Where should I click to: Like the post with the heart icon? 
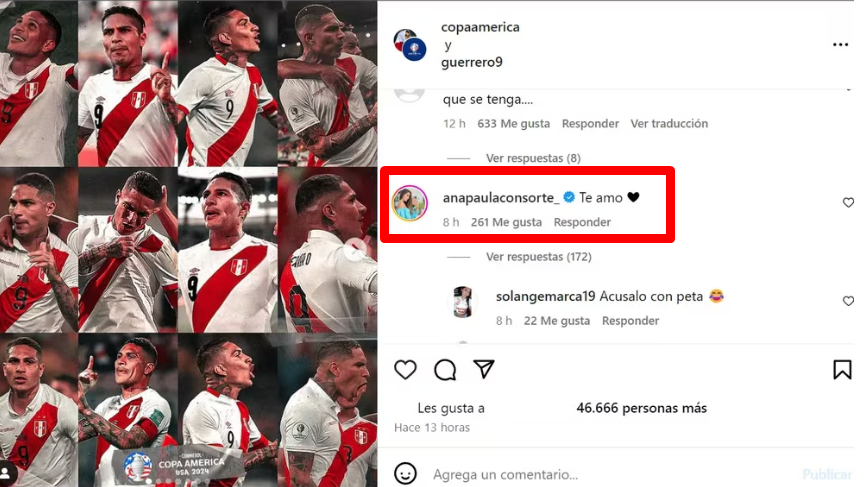(x=405, y=370)
